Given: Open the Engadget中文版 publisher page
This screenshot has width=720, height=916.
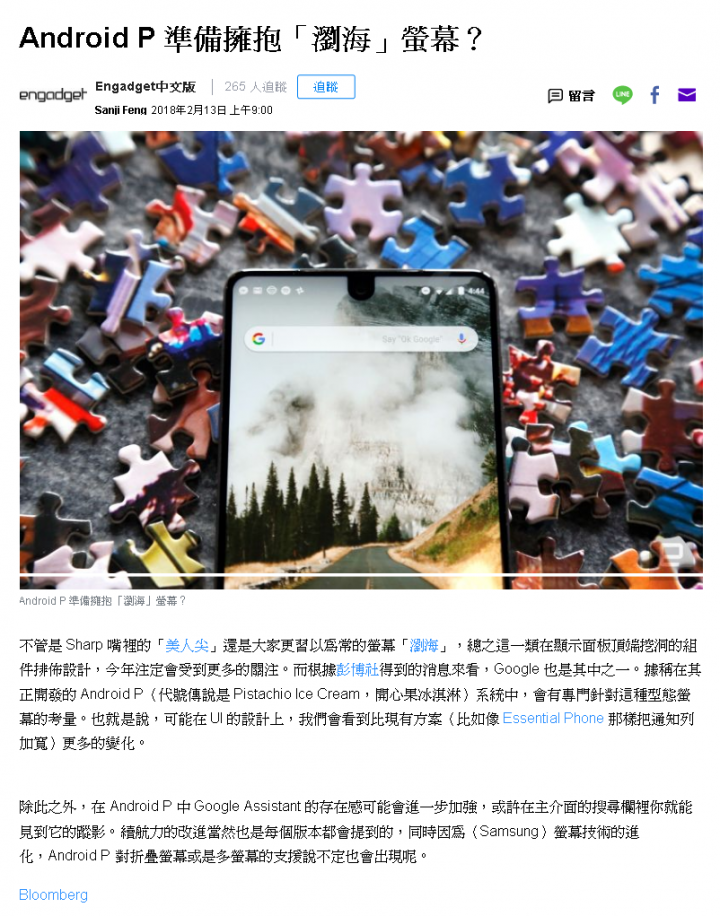Looking at the screenshot, I should [x=145, y=87].
